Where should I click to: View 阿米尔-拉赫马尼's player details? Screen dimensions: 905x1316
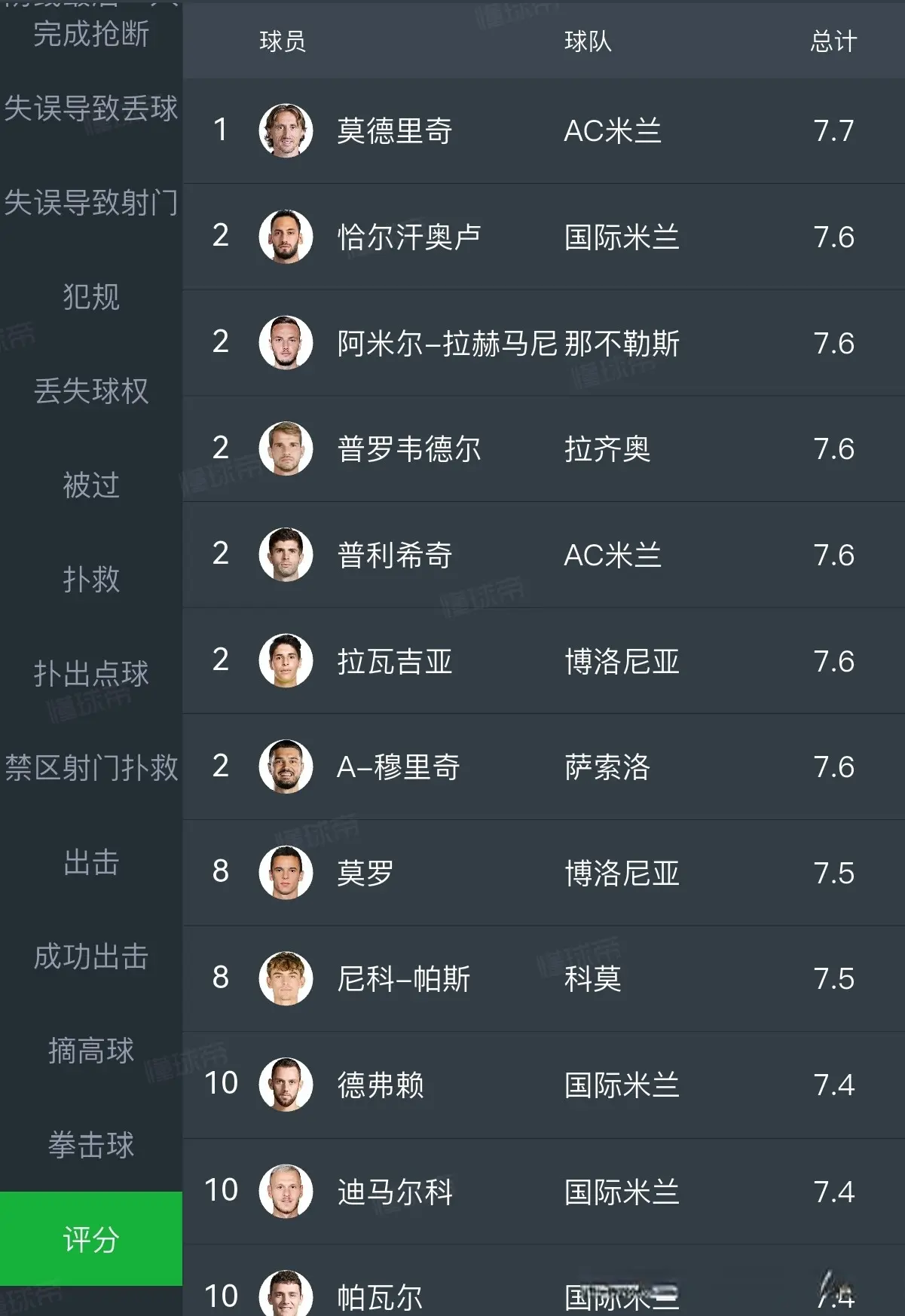pos(446,344)
